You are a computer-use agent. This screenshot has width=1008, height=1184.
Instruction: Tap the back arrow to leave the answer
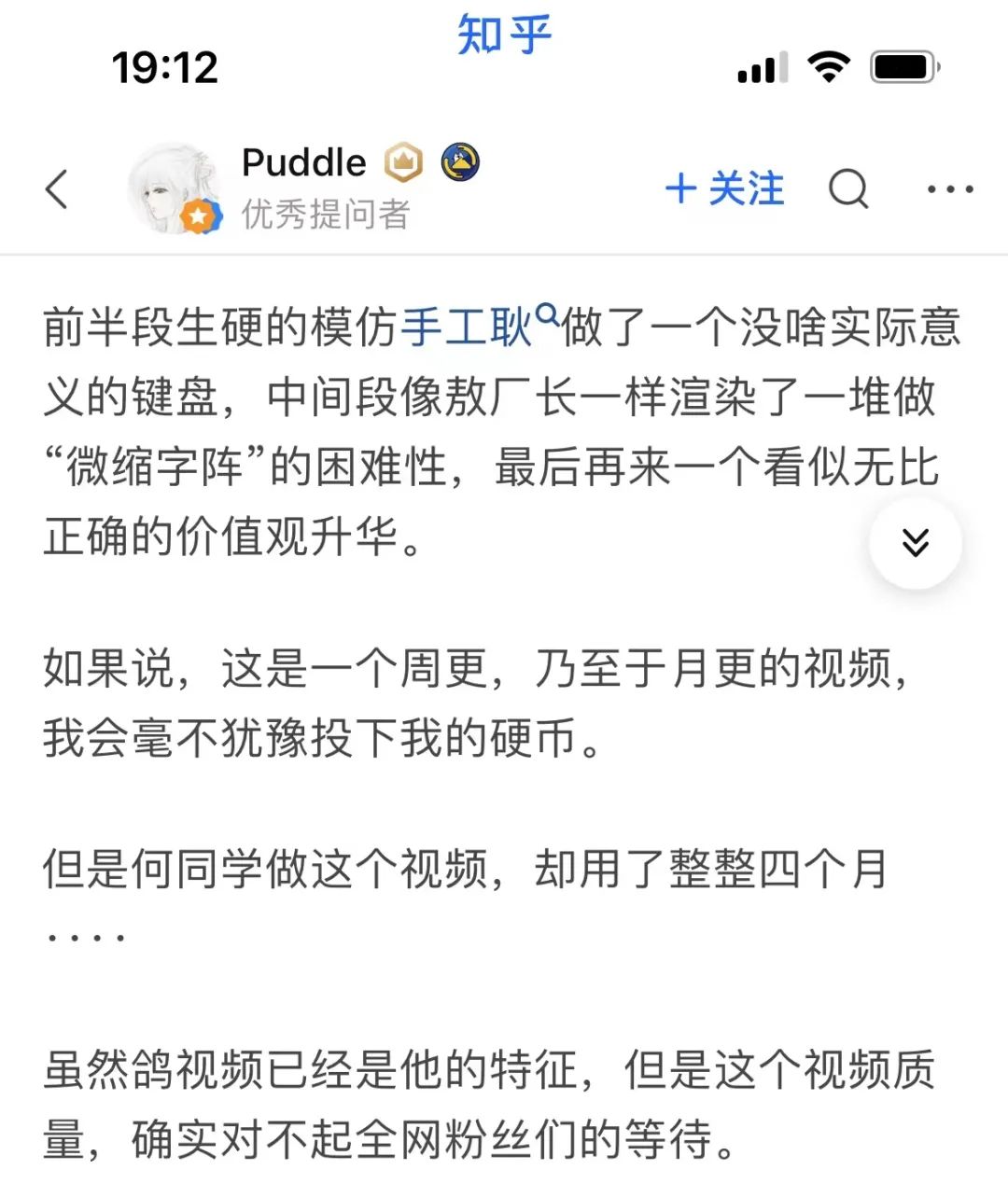point(56,188)
